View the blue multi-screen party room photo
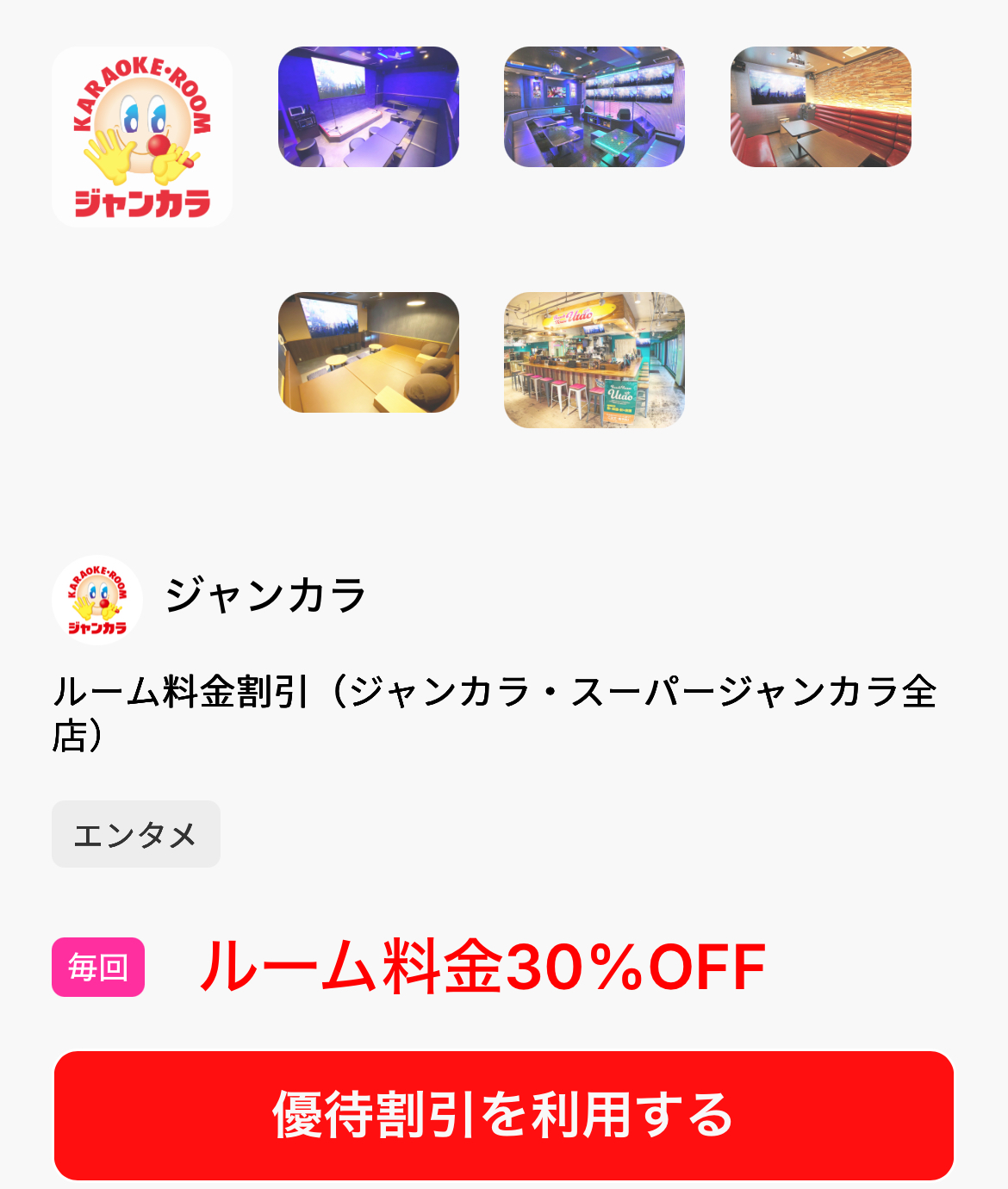This screenshot has width=1008, height=1189. [x=594, y=107]
